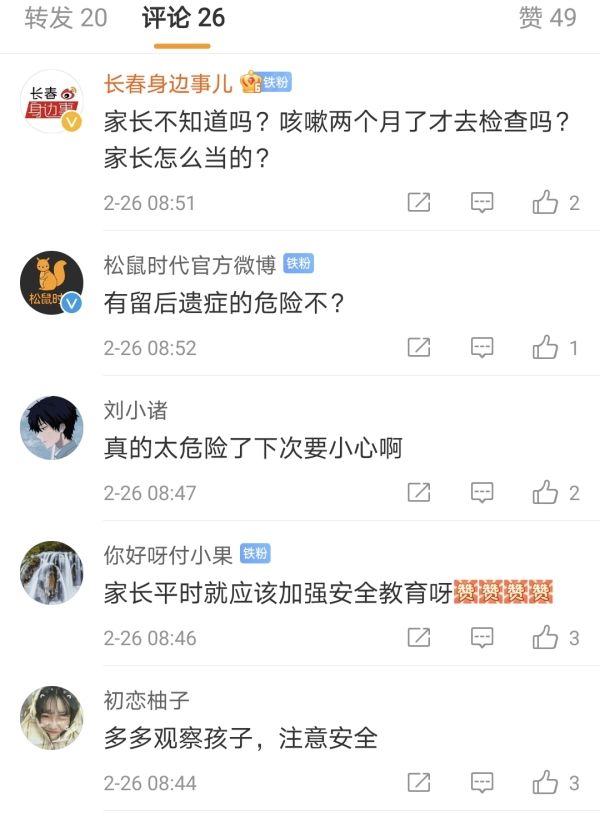Reply to 松鼠时代官方微博's comment

(x=482, y=348)
